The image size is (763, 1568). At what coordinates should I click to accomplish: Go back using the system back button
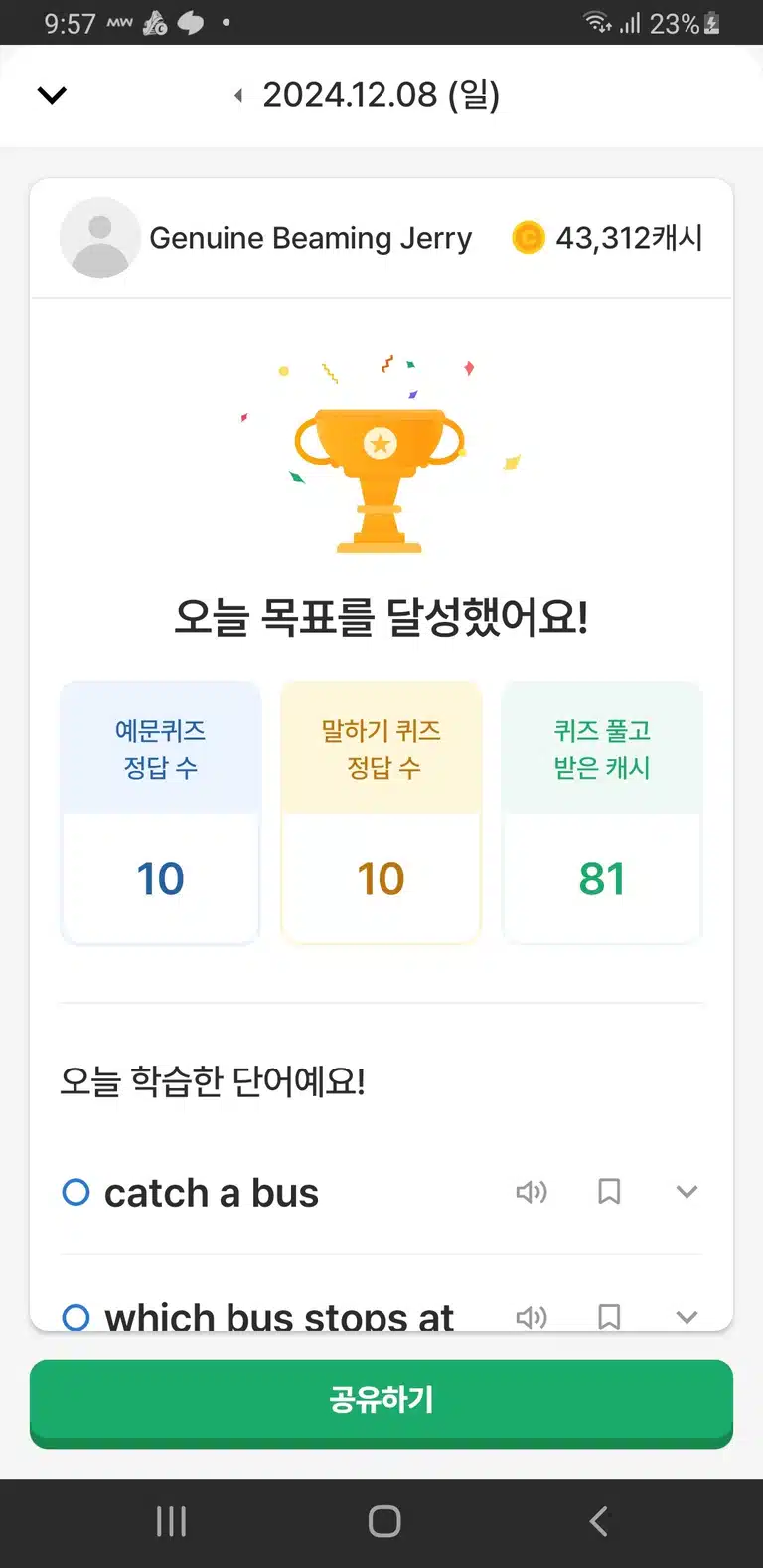[598, 1521]
